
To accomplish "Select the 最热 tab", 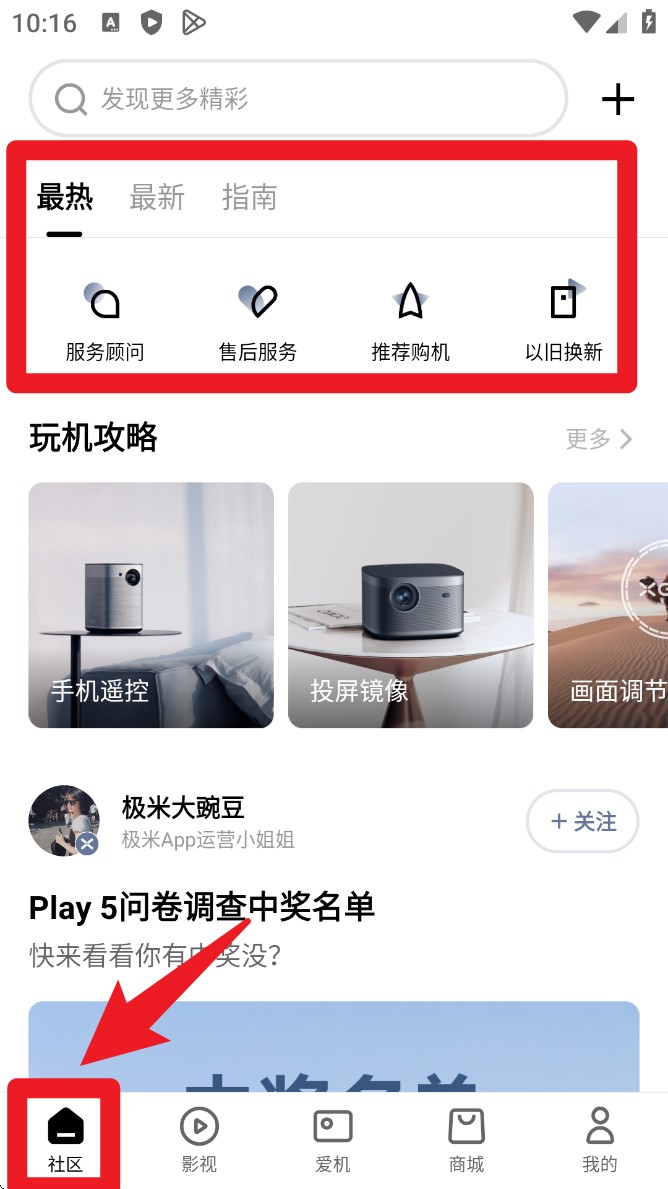I will pyautogui.click(x=65, y=198).
